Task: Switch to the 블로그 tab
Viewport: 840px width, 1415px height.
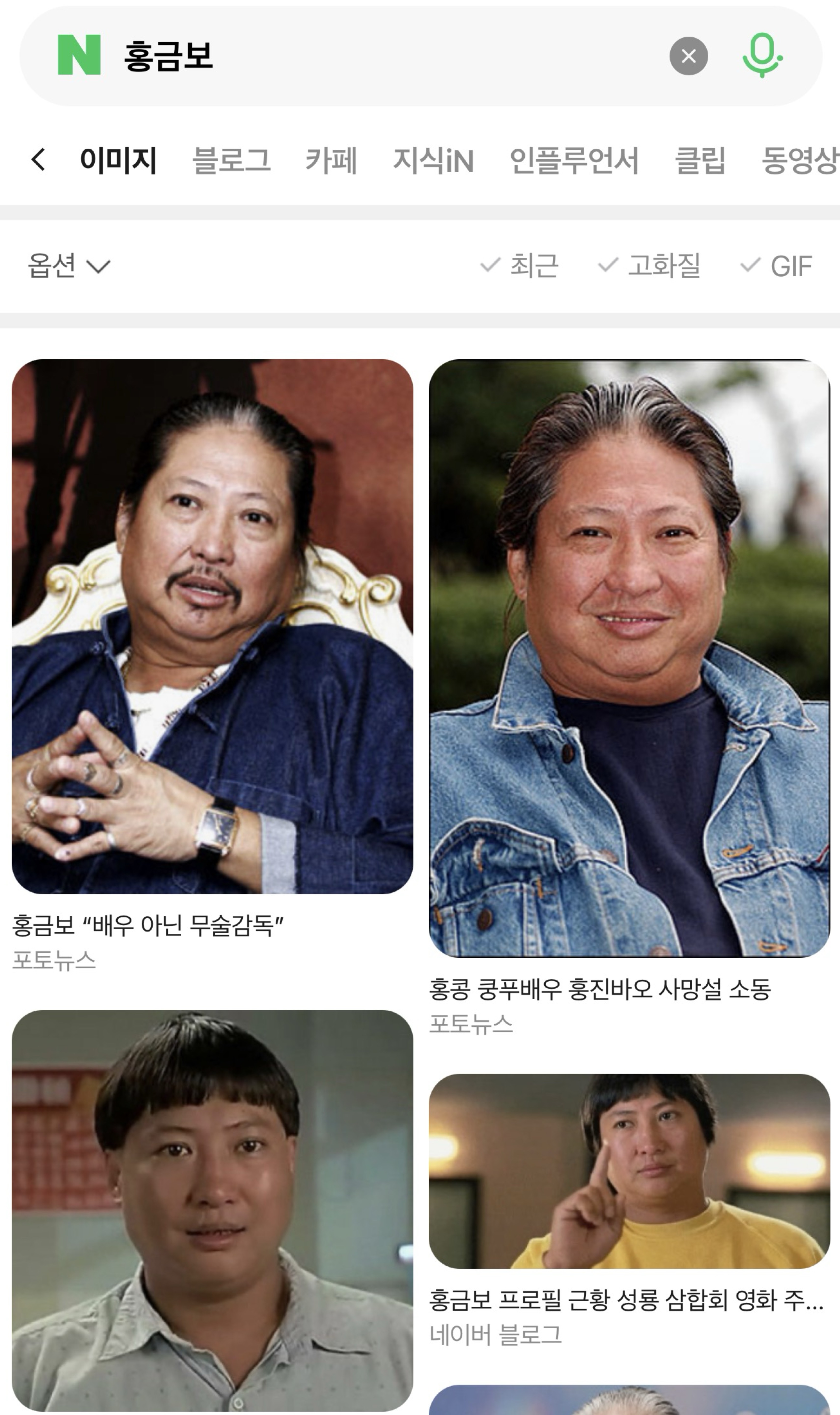Action: click(x=231, y=160)
